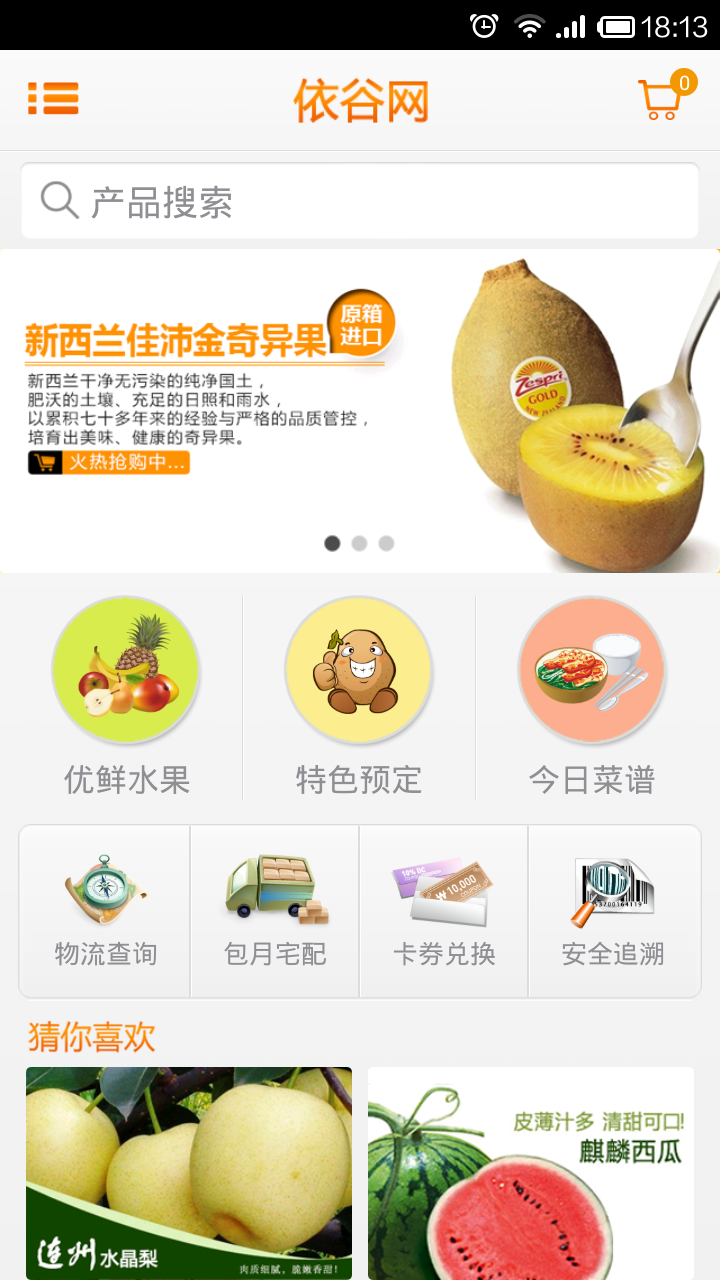Select the first carousel indicator dot

click(333, 543)
